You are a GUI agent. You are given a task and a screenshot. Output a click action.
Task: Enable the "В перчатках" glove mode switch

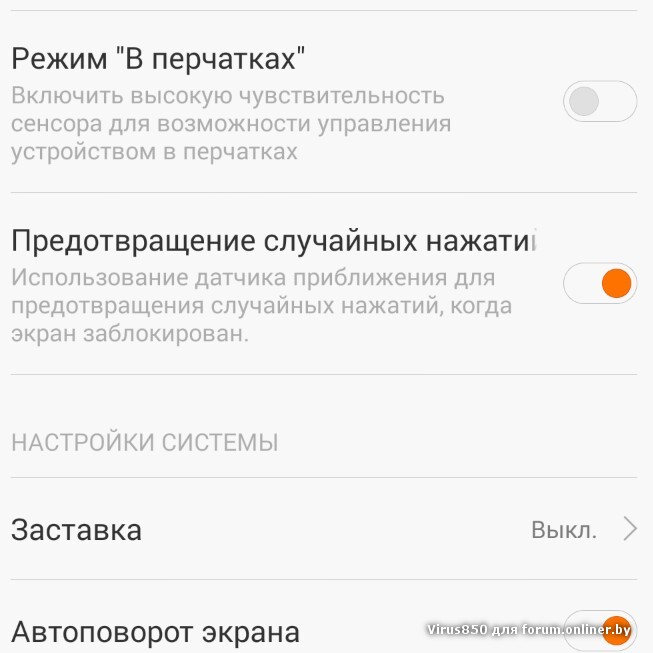600,101
